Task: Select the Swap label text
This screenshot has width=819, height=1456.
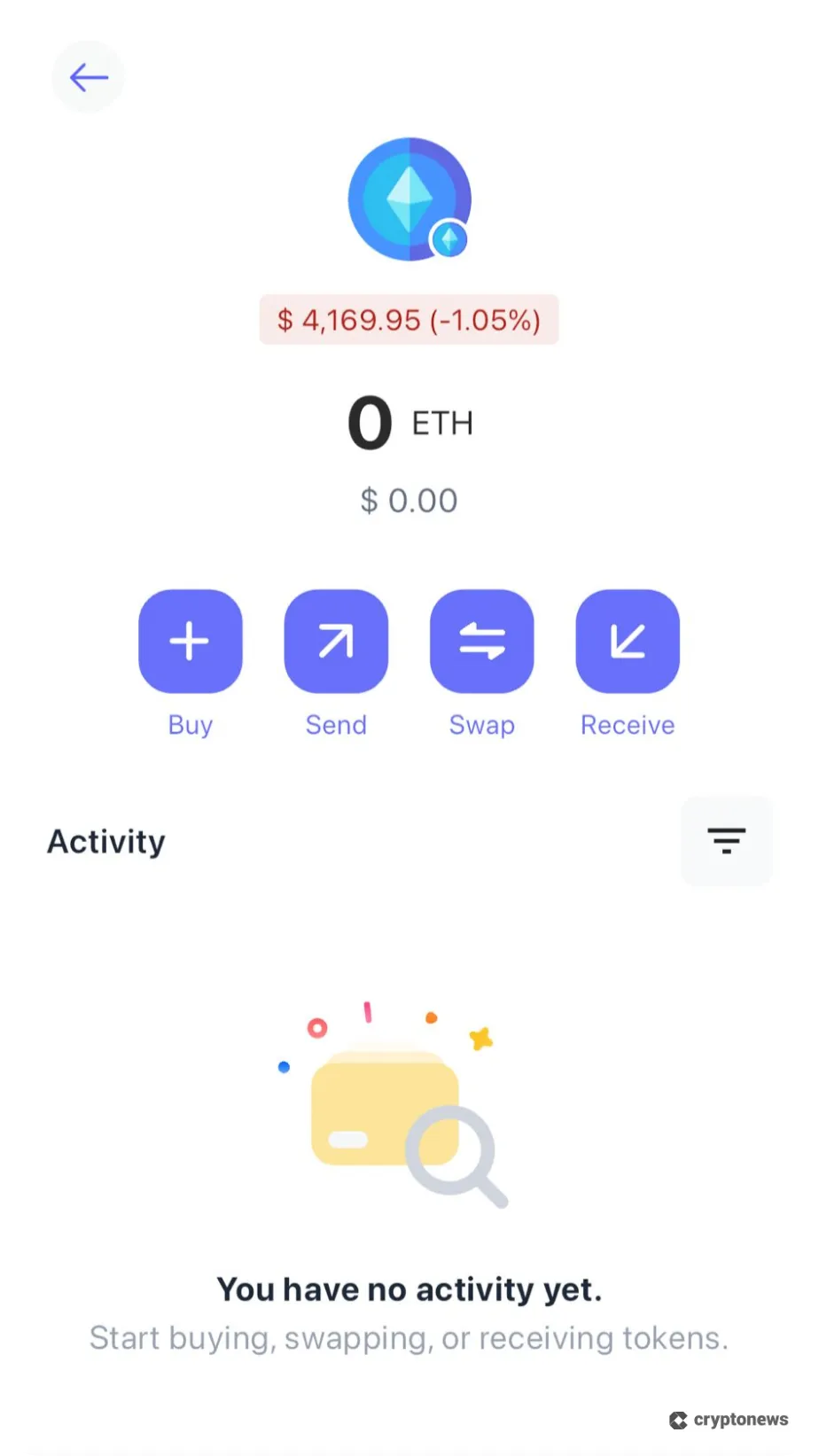Action: tap(481, 725)
